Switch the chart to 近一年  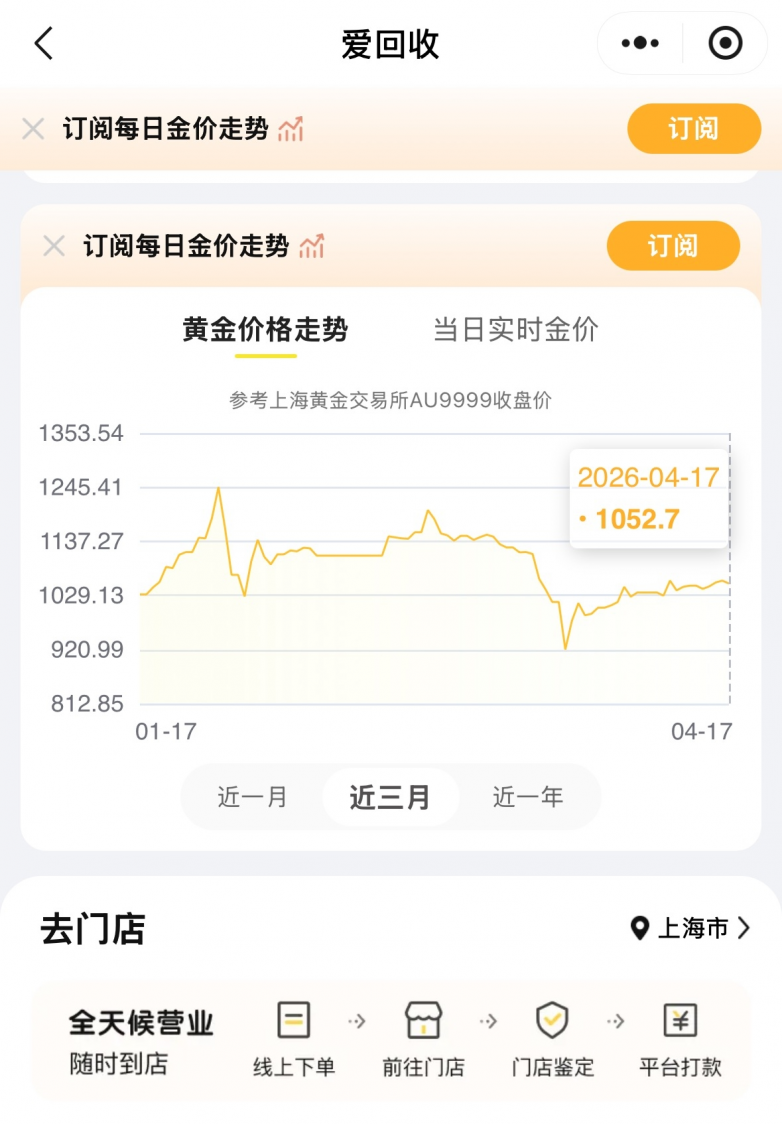(528, 797)
